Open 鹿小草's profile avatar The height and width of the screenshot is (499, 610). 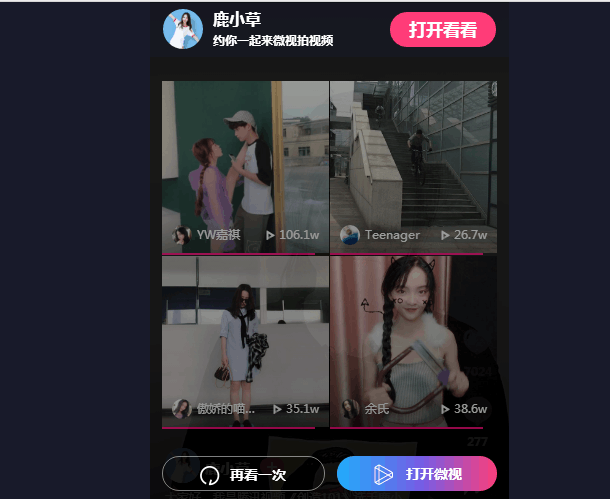pos(182,29)
